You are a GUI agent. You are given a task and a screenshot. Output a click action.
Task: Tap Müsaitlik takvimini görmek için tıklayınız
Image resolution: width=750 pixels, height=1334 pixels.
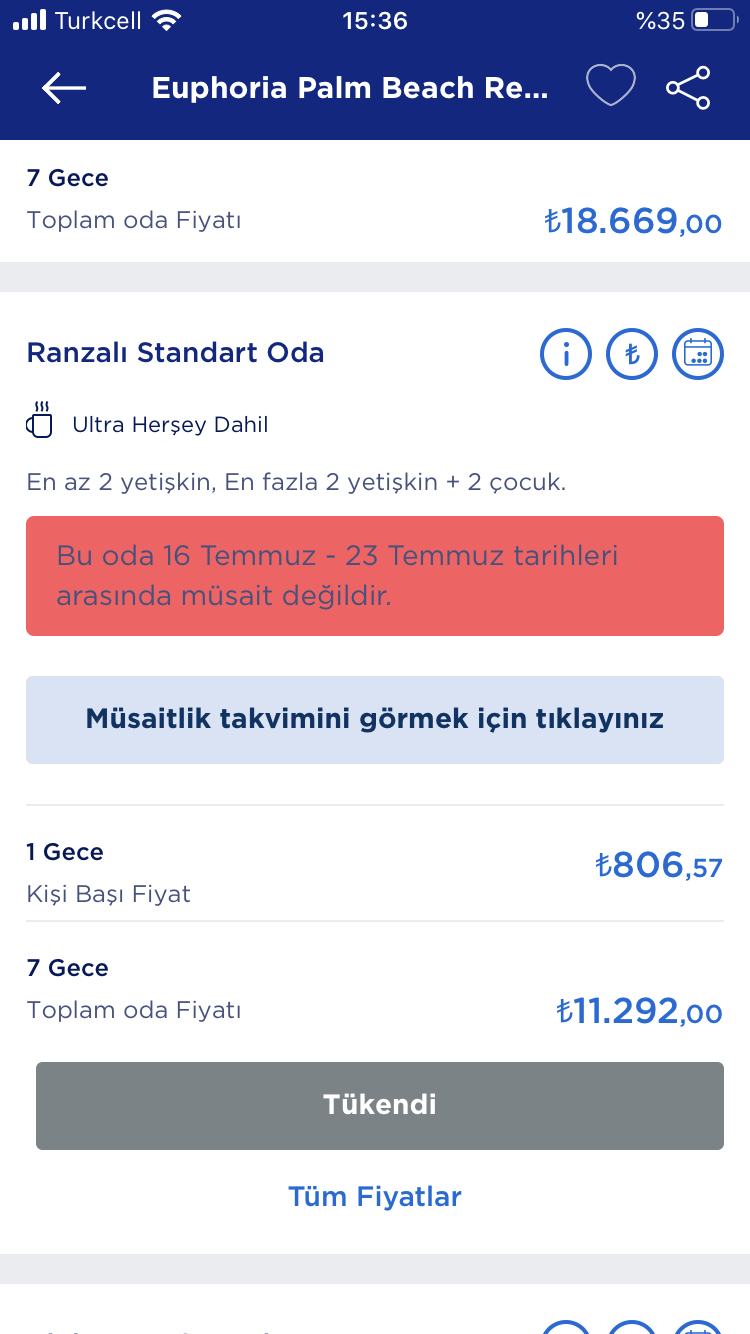pyautogui.click(x=375, y=720)
